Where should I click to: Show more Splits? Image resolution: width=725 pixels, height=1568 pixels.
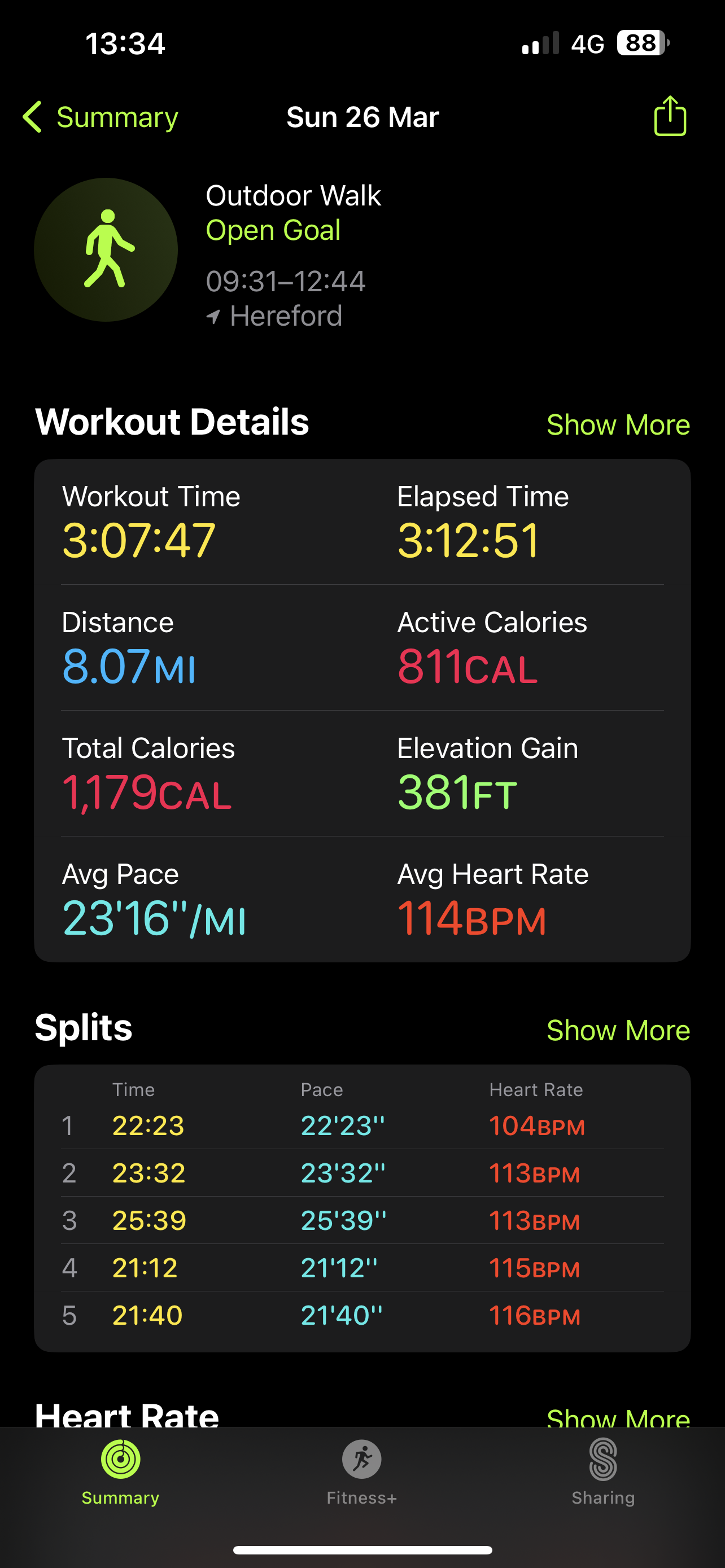click(618, 1030)
